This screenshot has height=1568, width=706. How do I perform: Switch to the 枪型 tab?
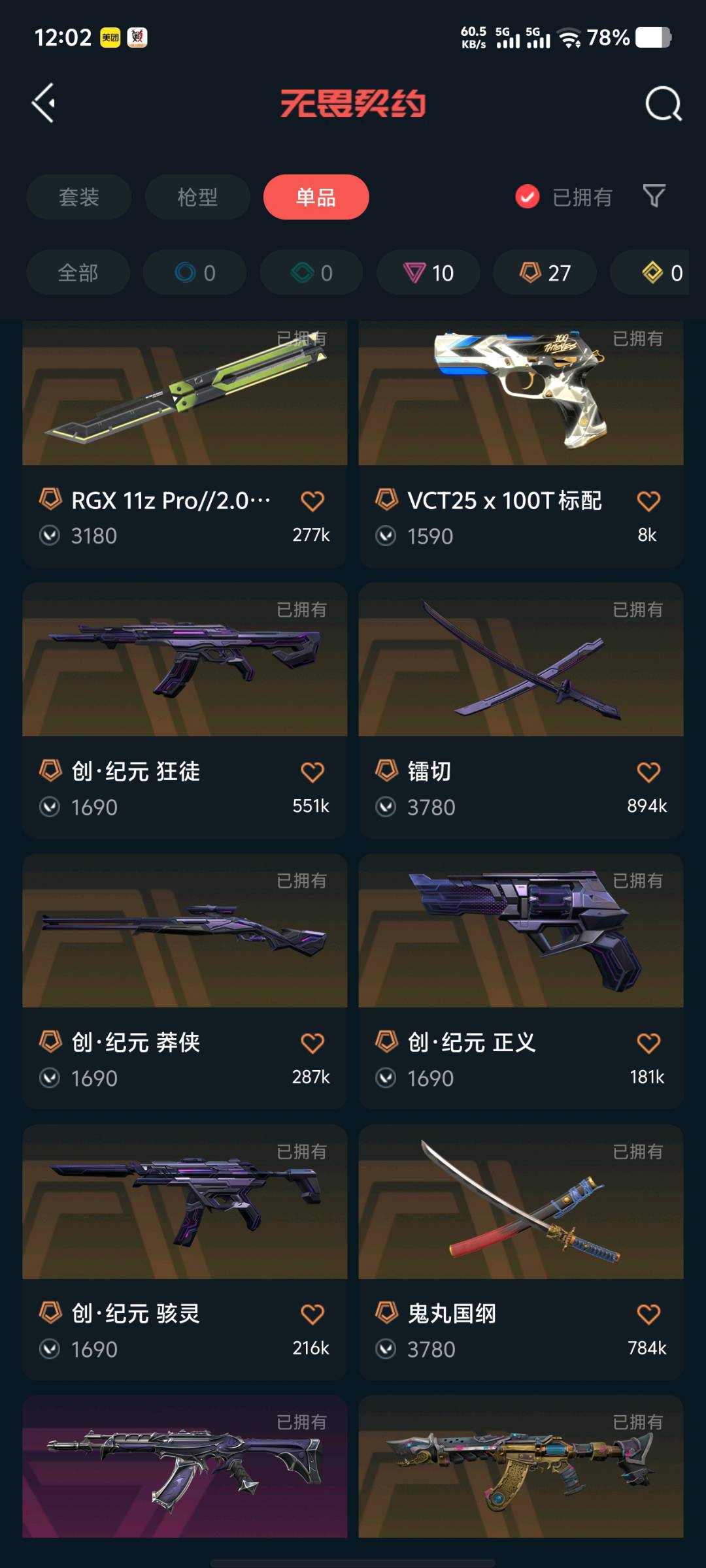(x=197, y=197)
